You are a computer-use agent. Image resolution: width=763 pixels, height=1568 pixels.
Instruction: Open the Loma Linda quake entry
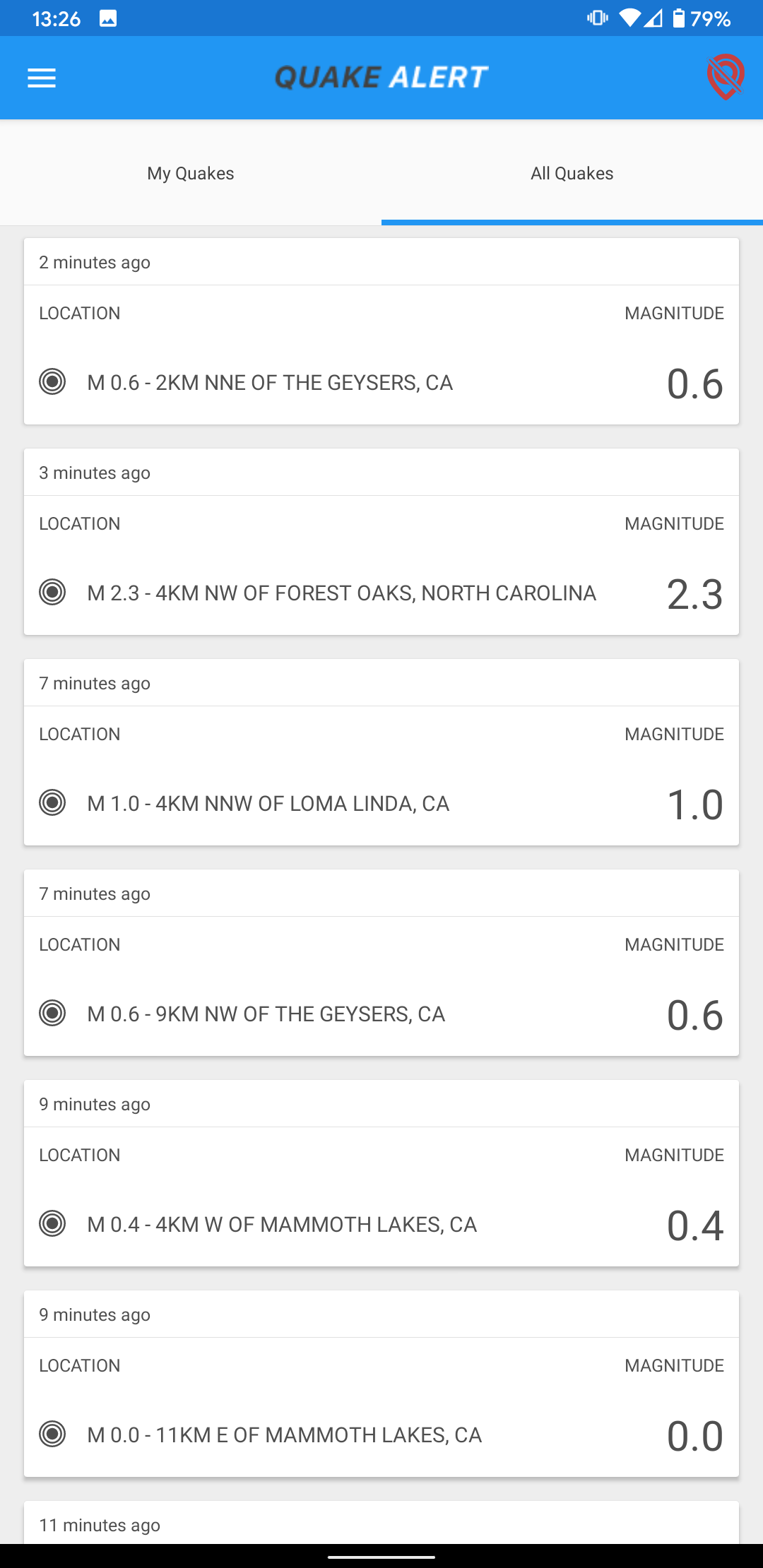267,803
